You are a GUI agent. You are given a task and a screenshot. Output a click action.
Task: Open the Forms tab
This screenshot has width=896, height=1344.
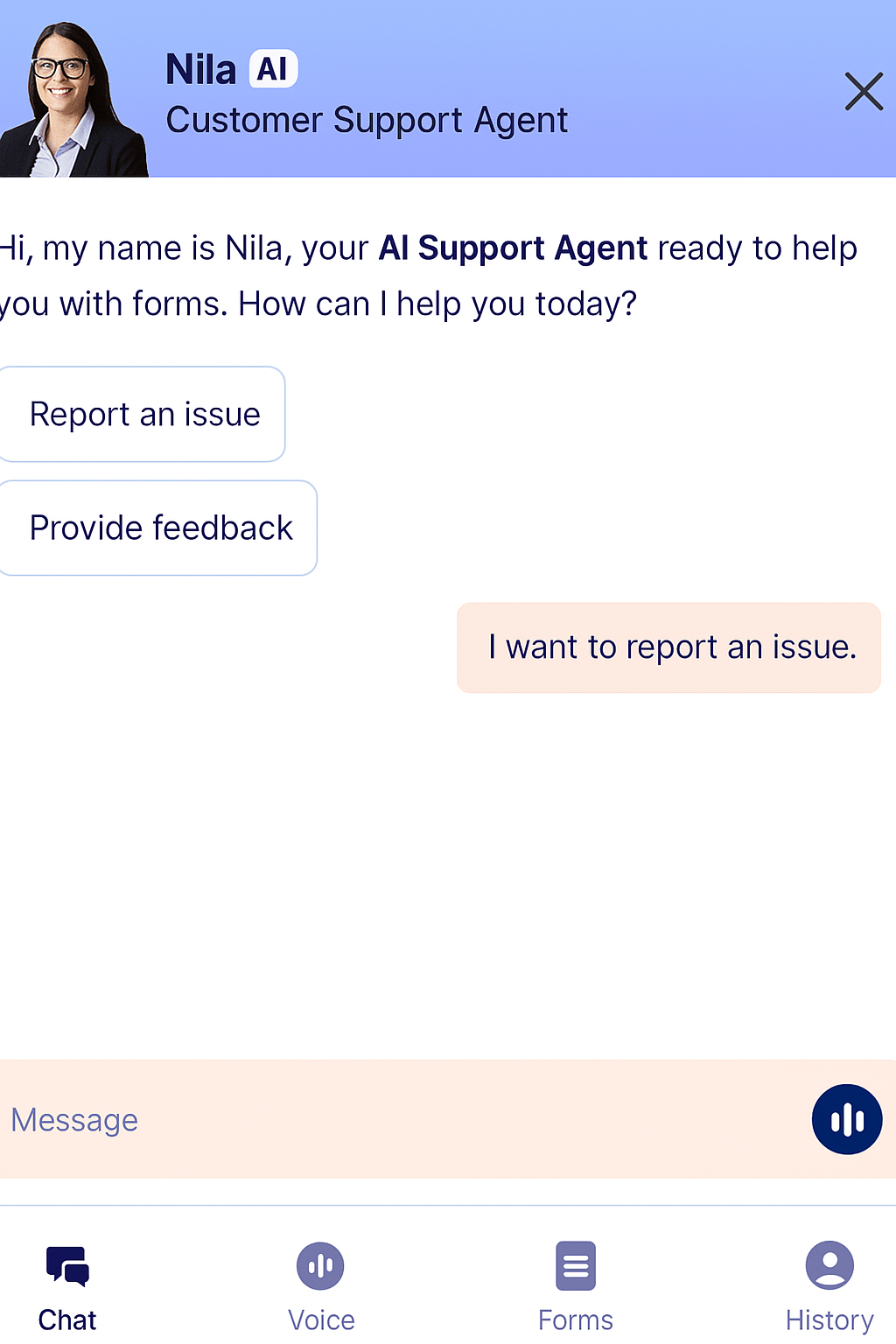[x=575, y=1284]
